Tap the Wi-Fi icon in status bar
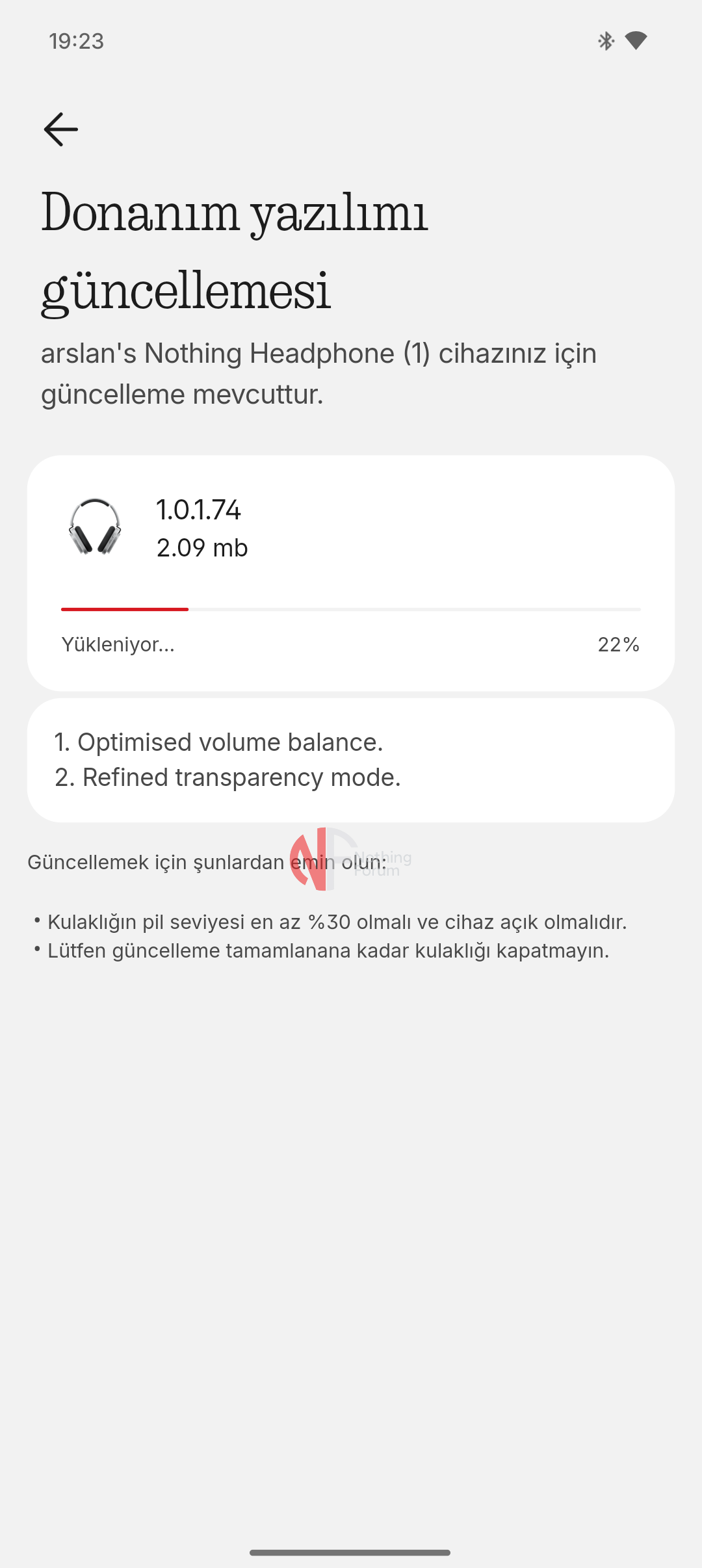 (x=634, y=40)
